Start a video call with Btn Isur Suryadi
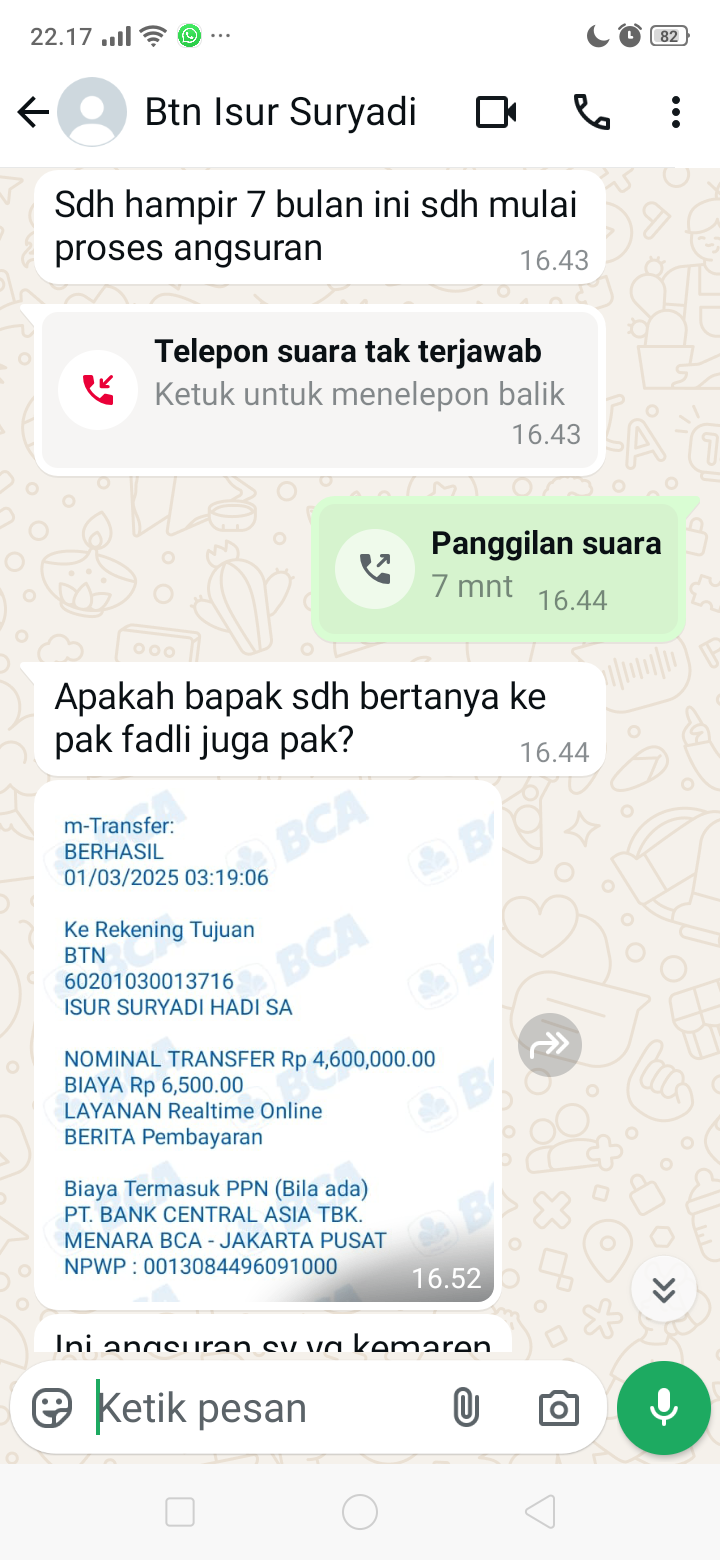This screenshot has width=720, height=1560. [x=496, y=113]
